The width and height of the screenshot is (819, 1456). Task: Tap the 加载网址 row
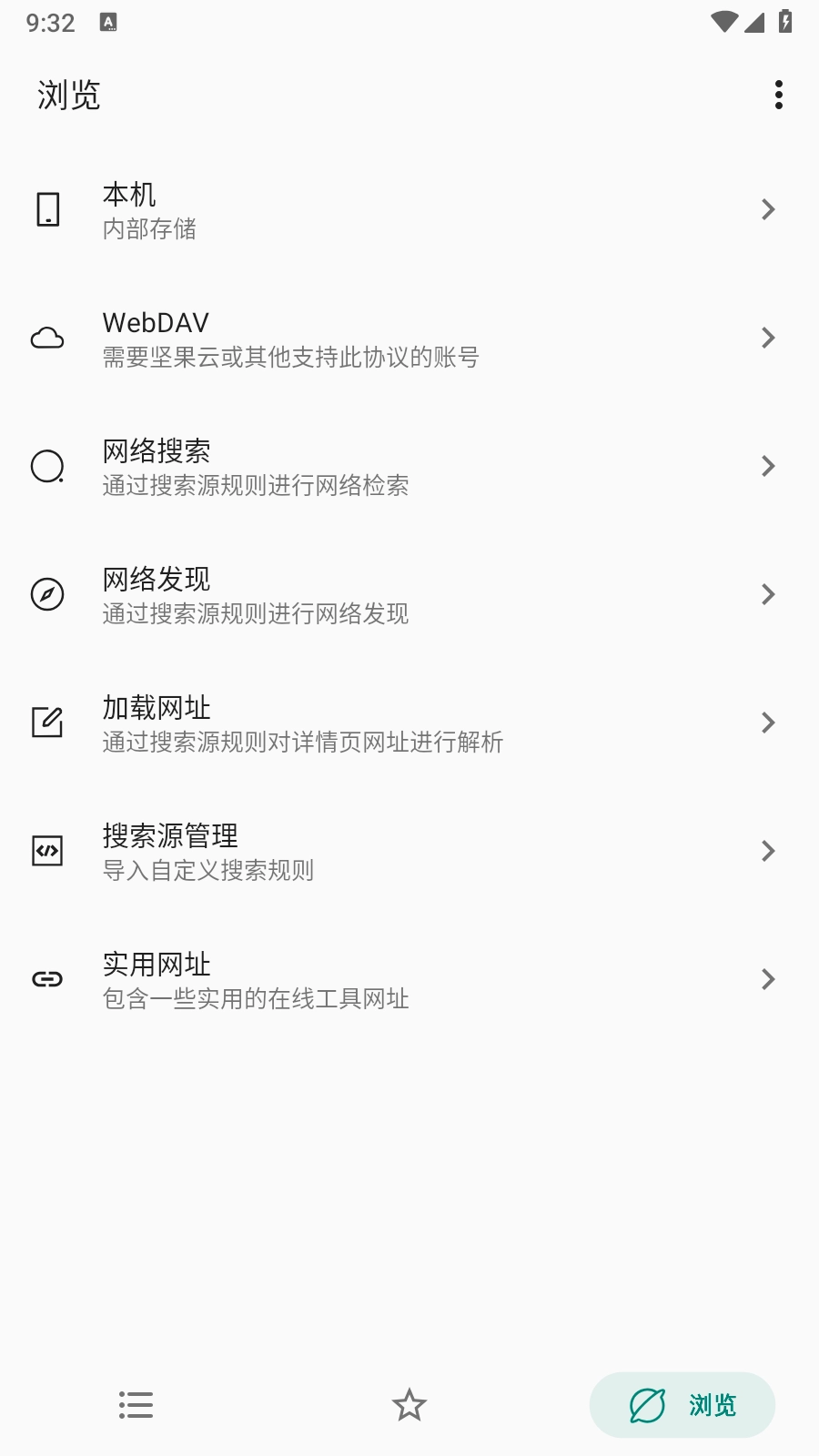[409, 723]
